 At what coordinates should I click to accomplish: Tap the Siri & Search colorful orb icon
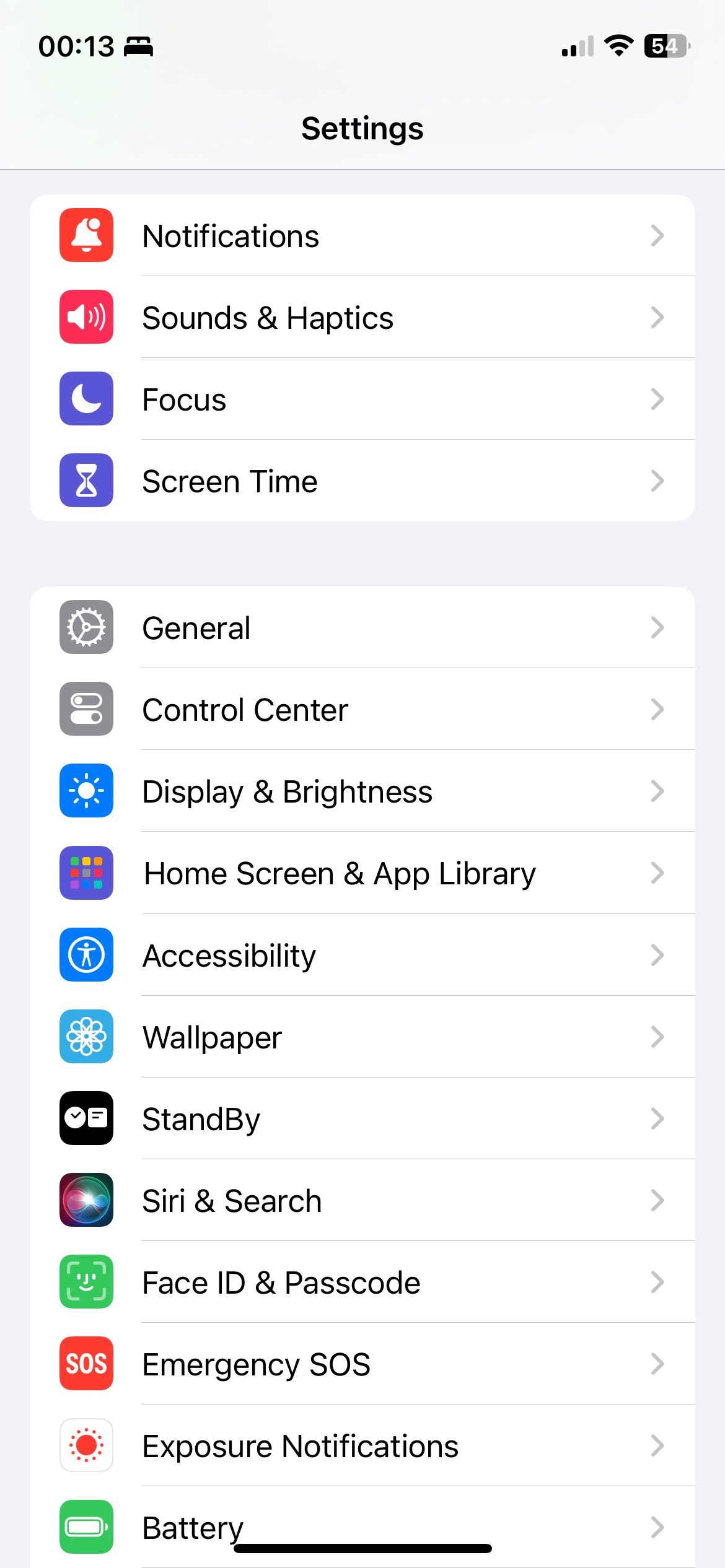(x=86, y=1200)
